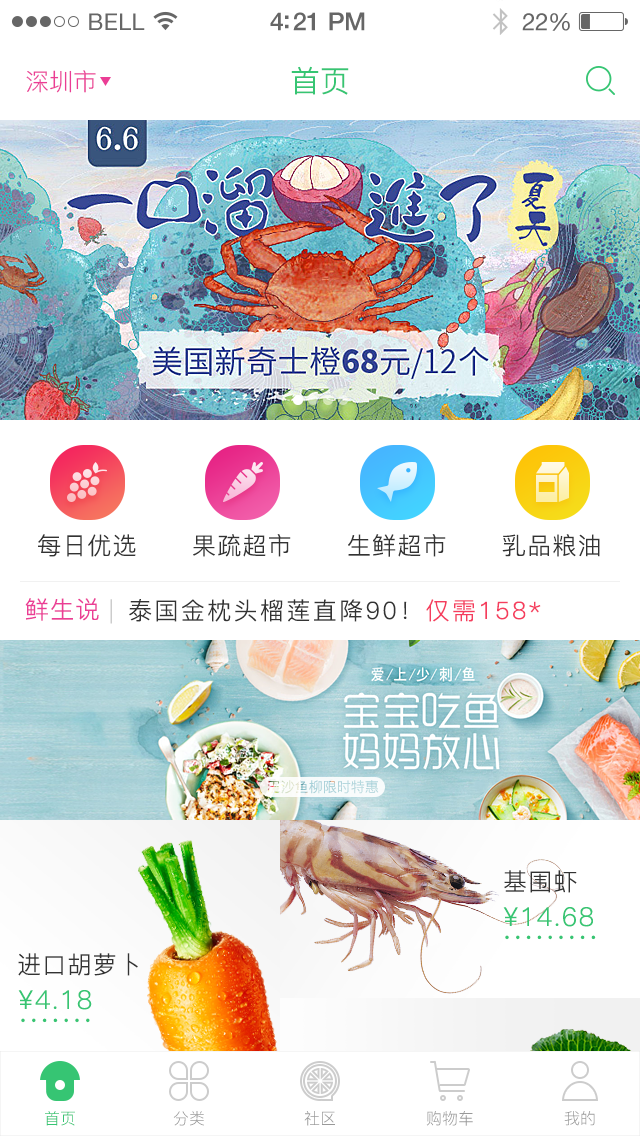This screenshot has height=1136, width=640.
Task: Tap the search magnifier icon
Action: 599,81
